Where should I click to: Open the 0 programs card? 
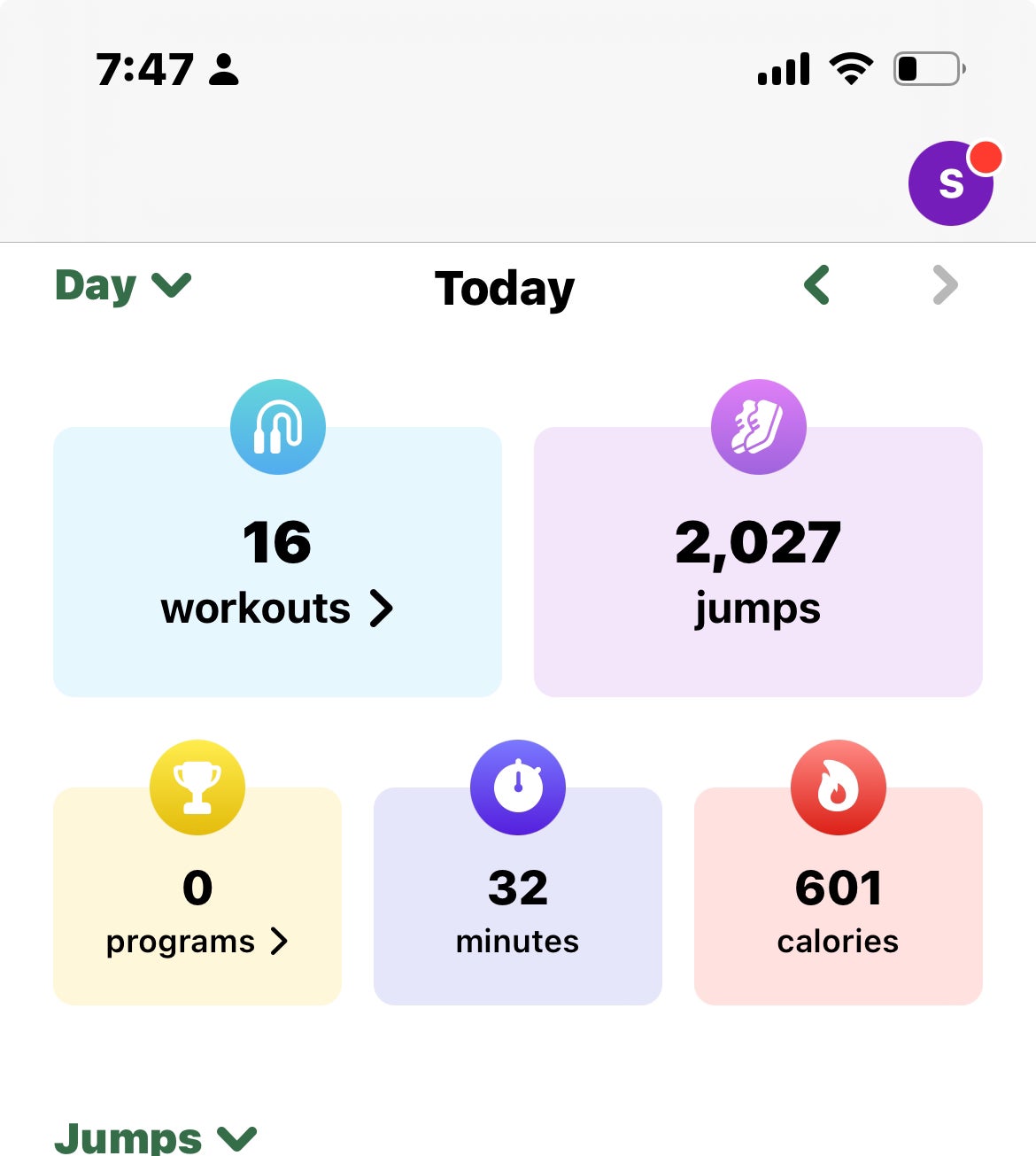pyautogui.click(x=197, y=896)
